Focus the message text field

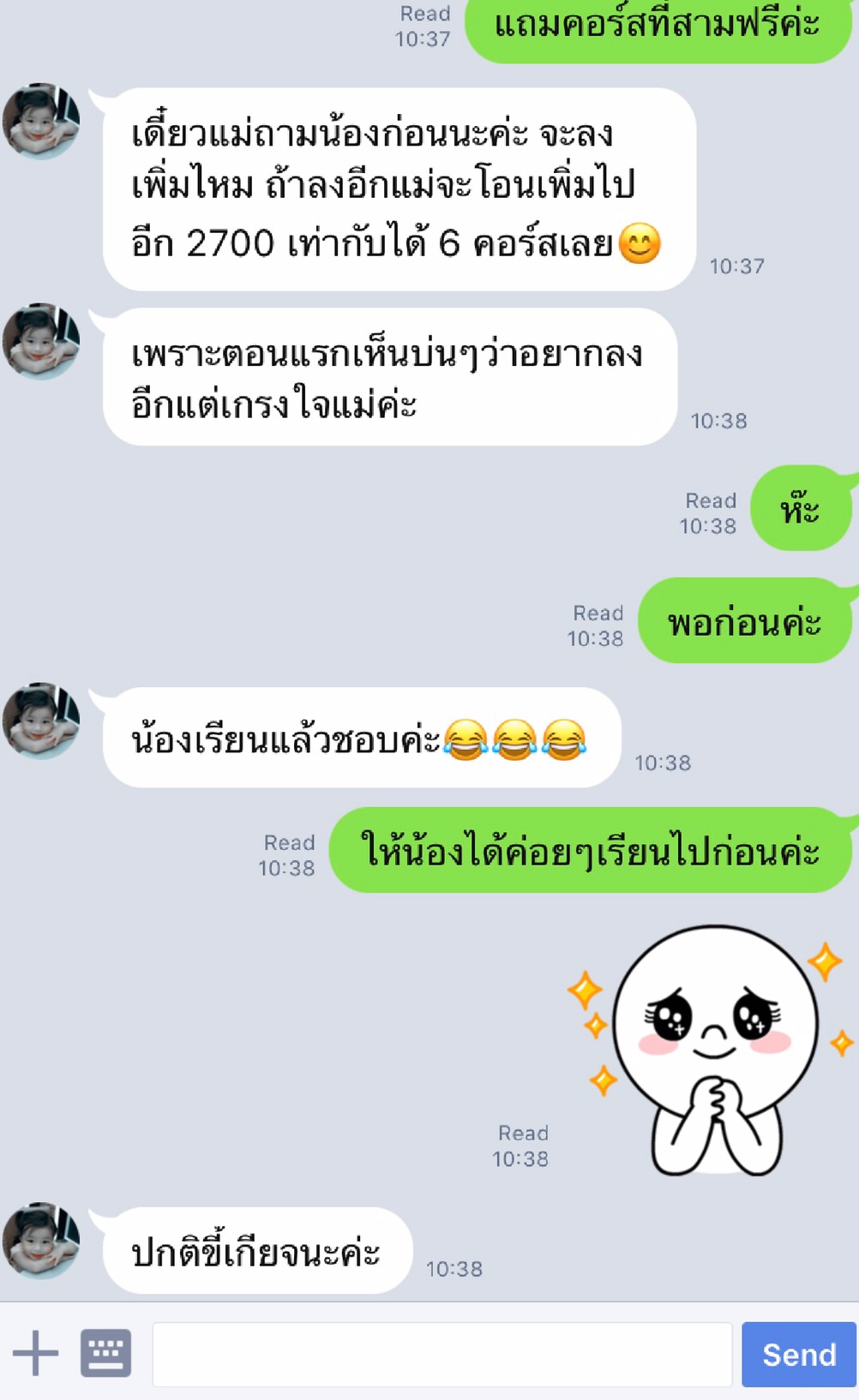point(442,1354)
